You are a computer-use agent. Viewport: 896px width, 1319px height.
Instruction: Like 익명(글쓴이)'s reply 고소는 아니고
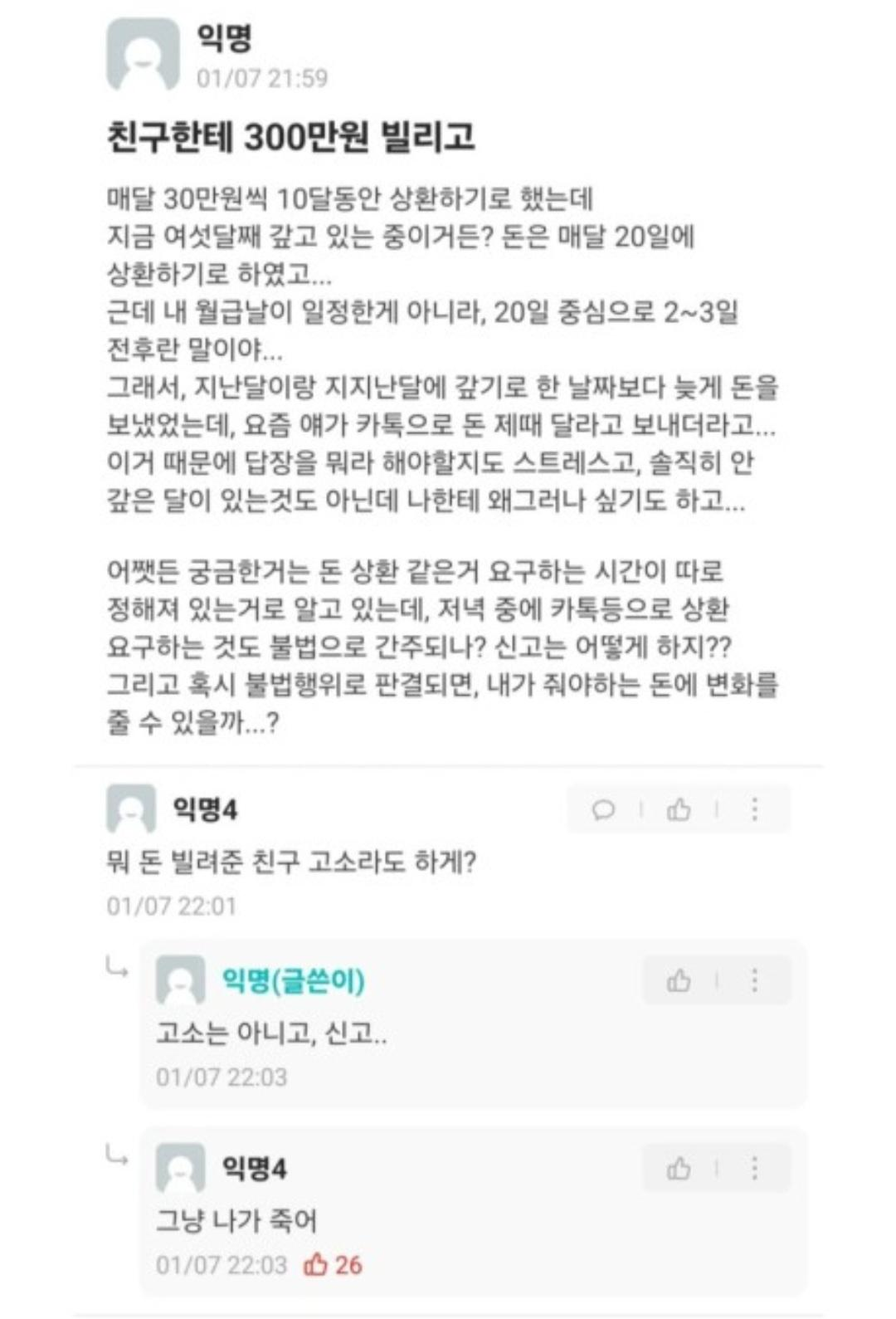tap(679, 981)
